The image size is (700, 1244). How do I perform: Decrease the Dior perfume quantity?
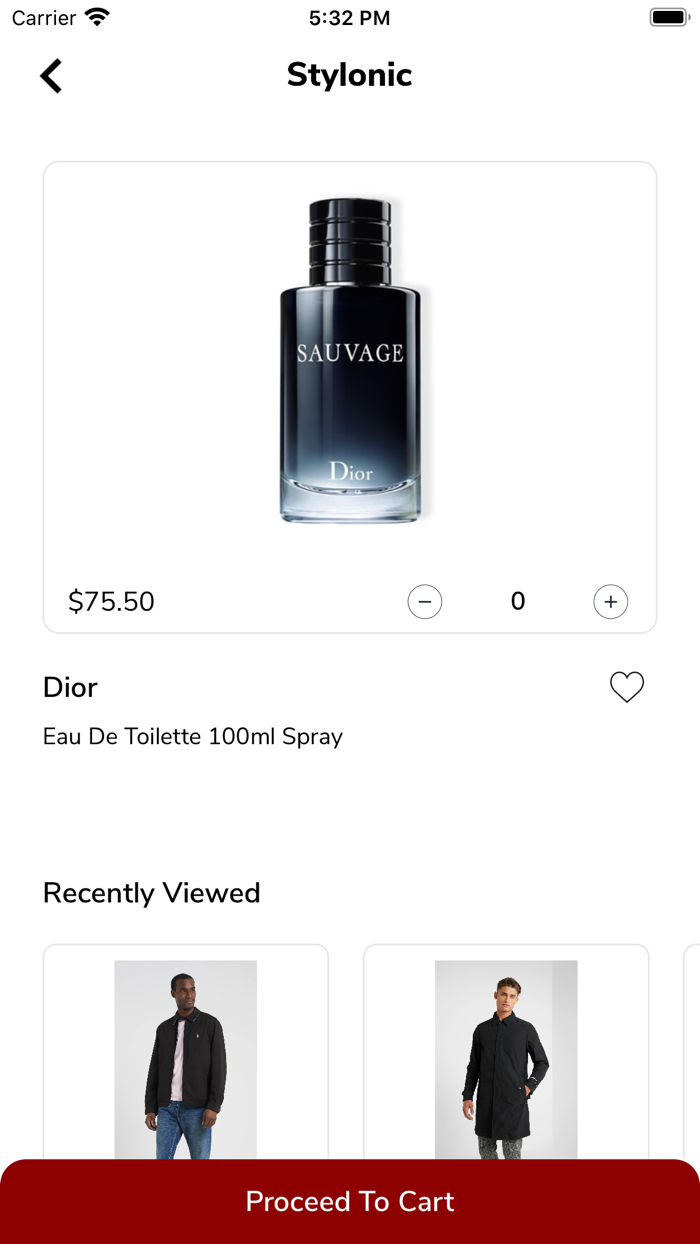tap(425, 602)
